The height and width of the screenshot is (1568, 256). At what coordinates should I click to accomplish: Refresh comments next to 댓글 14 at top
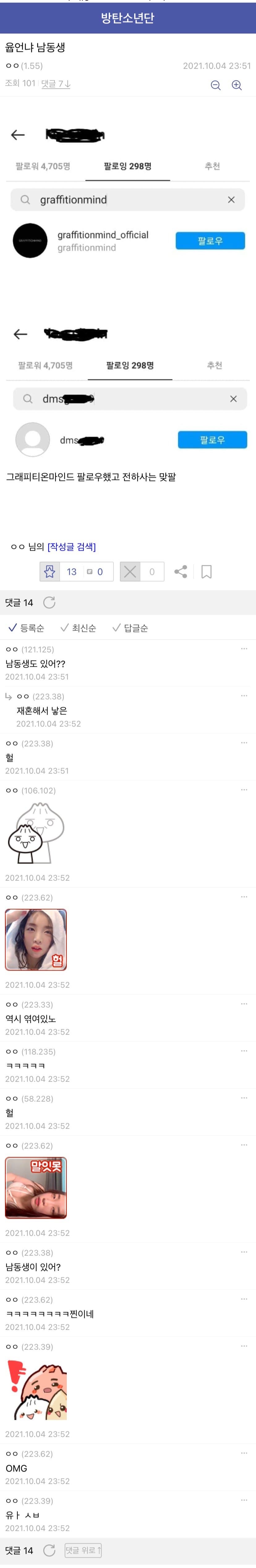49,603
